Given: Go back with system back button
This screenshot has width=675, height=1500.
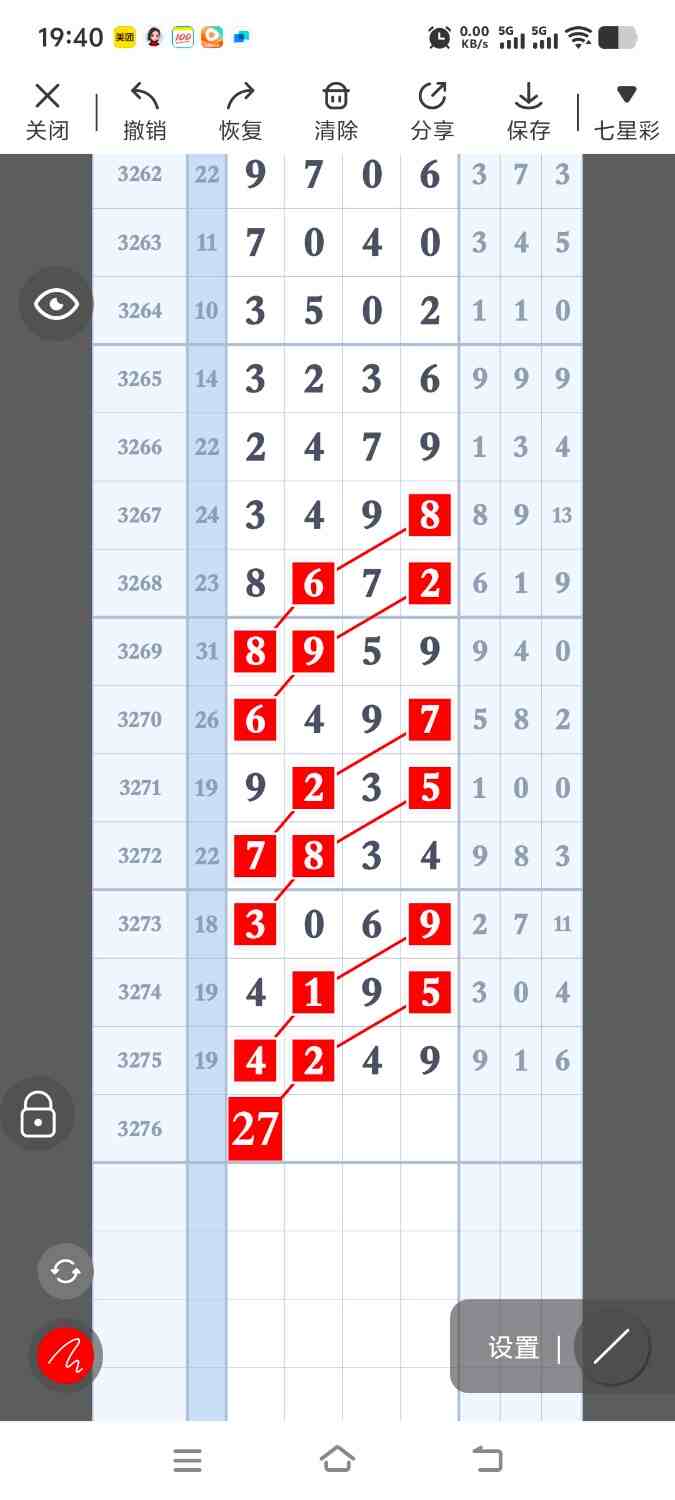Looking at the screenshot, I should click(x=487, y=1460).
